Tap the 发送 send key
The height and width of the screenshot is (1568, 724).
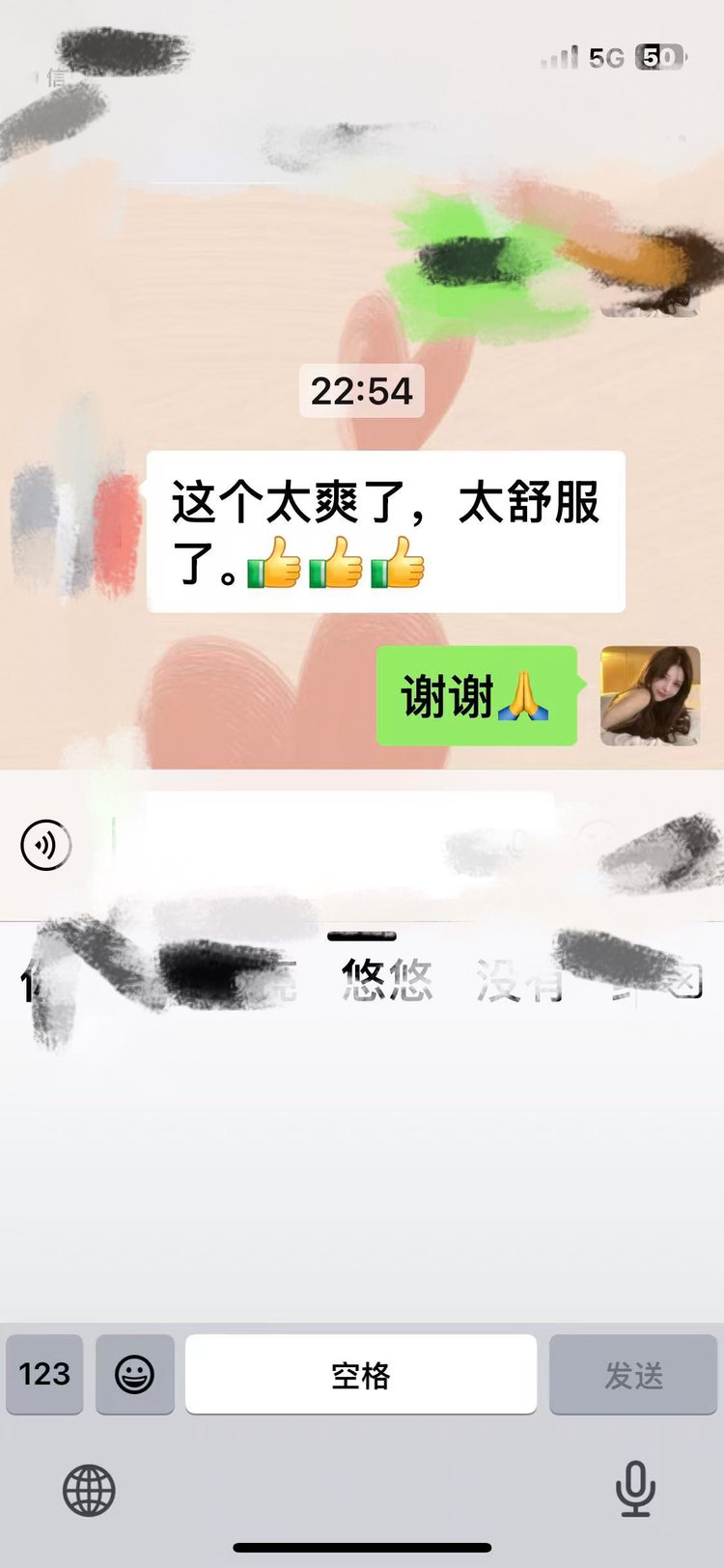click(633, 1374)
